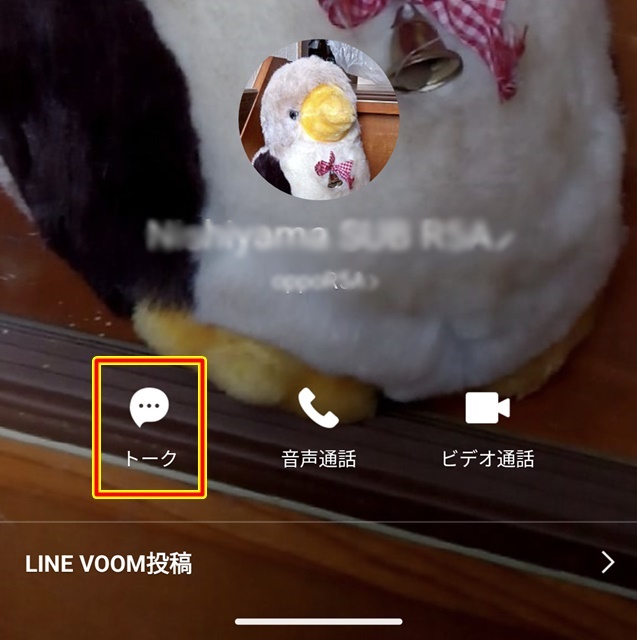Open the トーク chat button
Viewport: 637px width, 640px height.
[150, 427]
